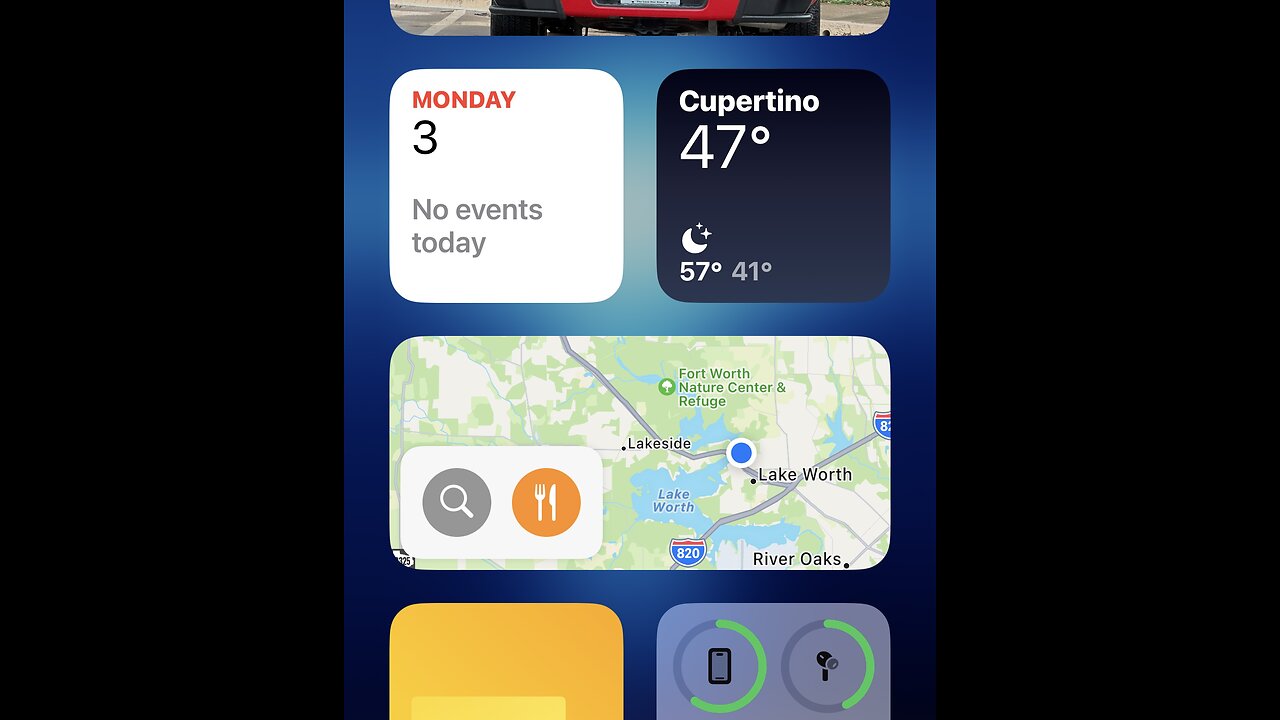Find food nearby via the Maps widget
This screenshot has width=1280, height=720.
[546, 502]
